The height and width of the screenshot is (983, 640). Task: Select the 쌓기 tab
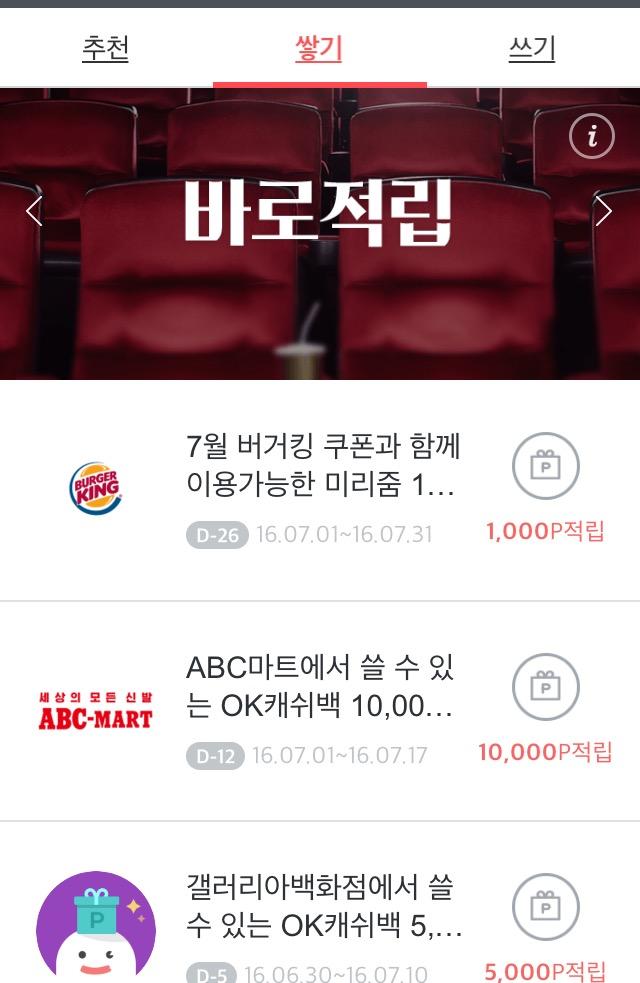319,48
